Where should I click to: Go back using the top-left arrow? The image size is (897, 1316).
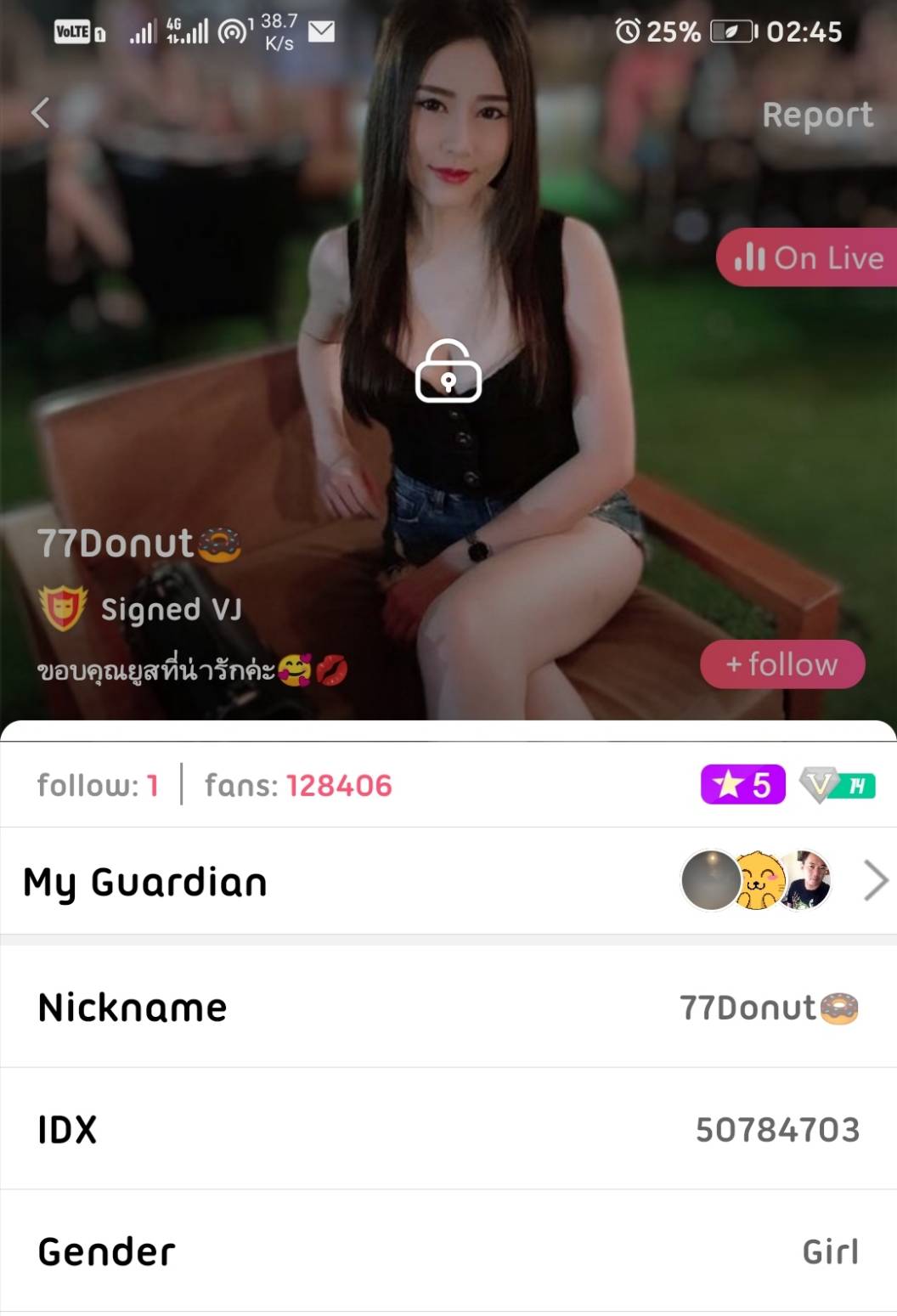(40, 113)
